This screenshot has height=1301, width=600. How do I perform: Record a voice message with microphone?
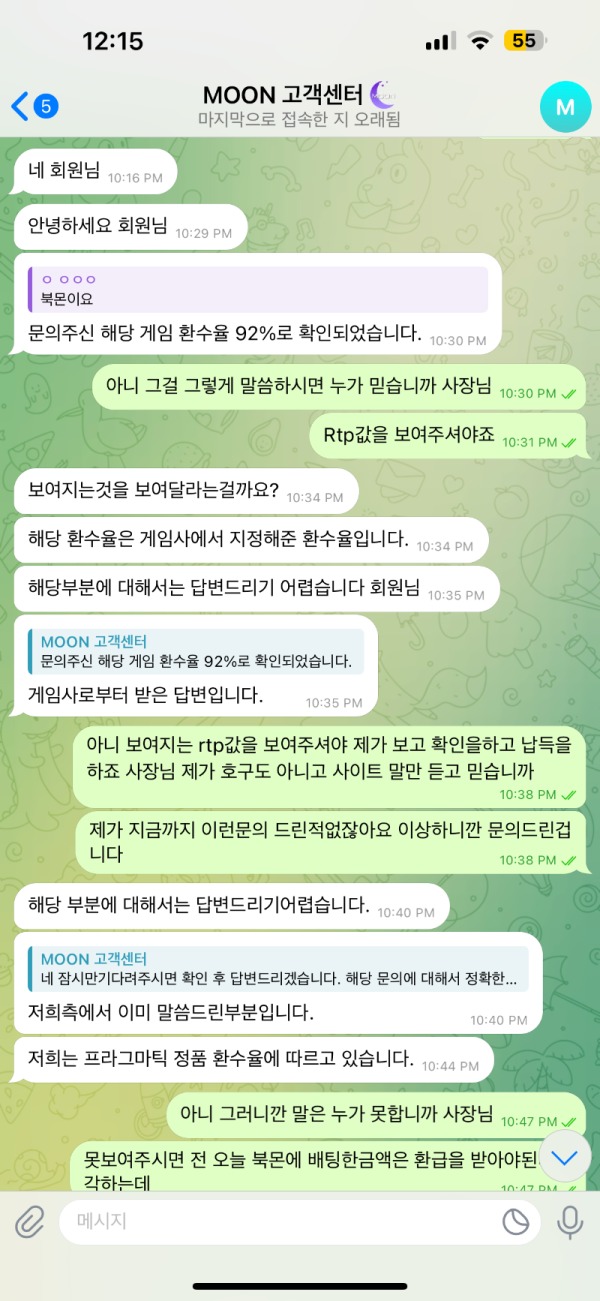tap(570, 1221)
